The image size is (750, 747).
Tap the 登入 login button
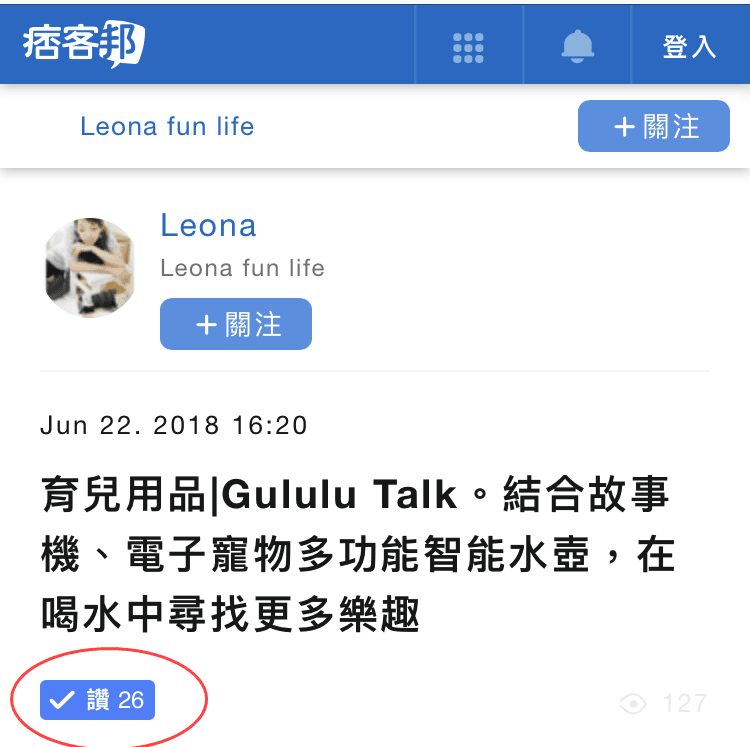[690, 46]
